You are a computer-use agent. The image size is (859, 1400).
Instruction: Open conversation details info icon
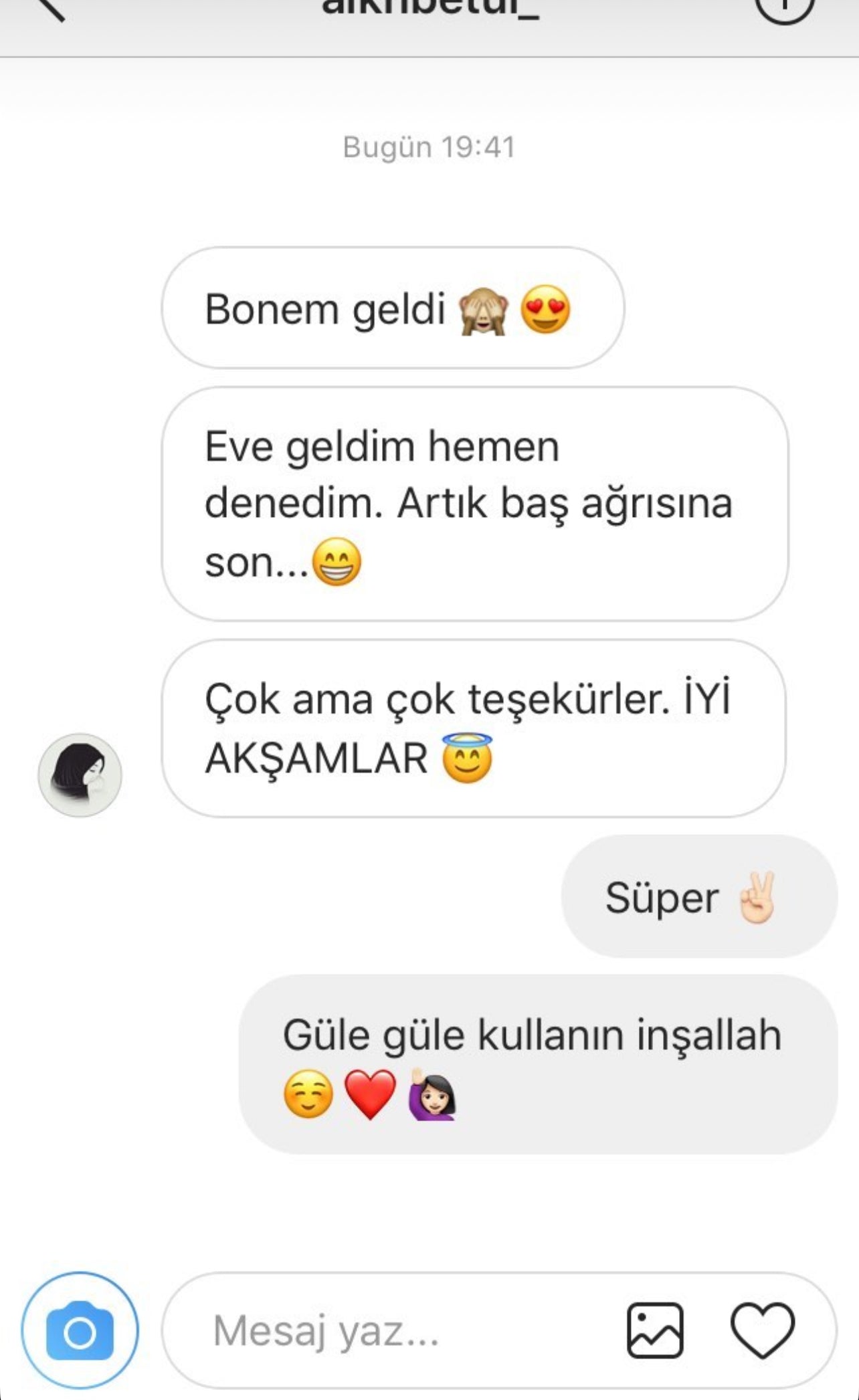tap(784, 7)
